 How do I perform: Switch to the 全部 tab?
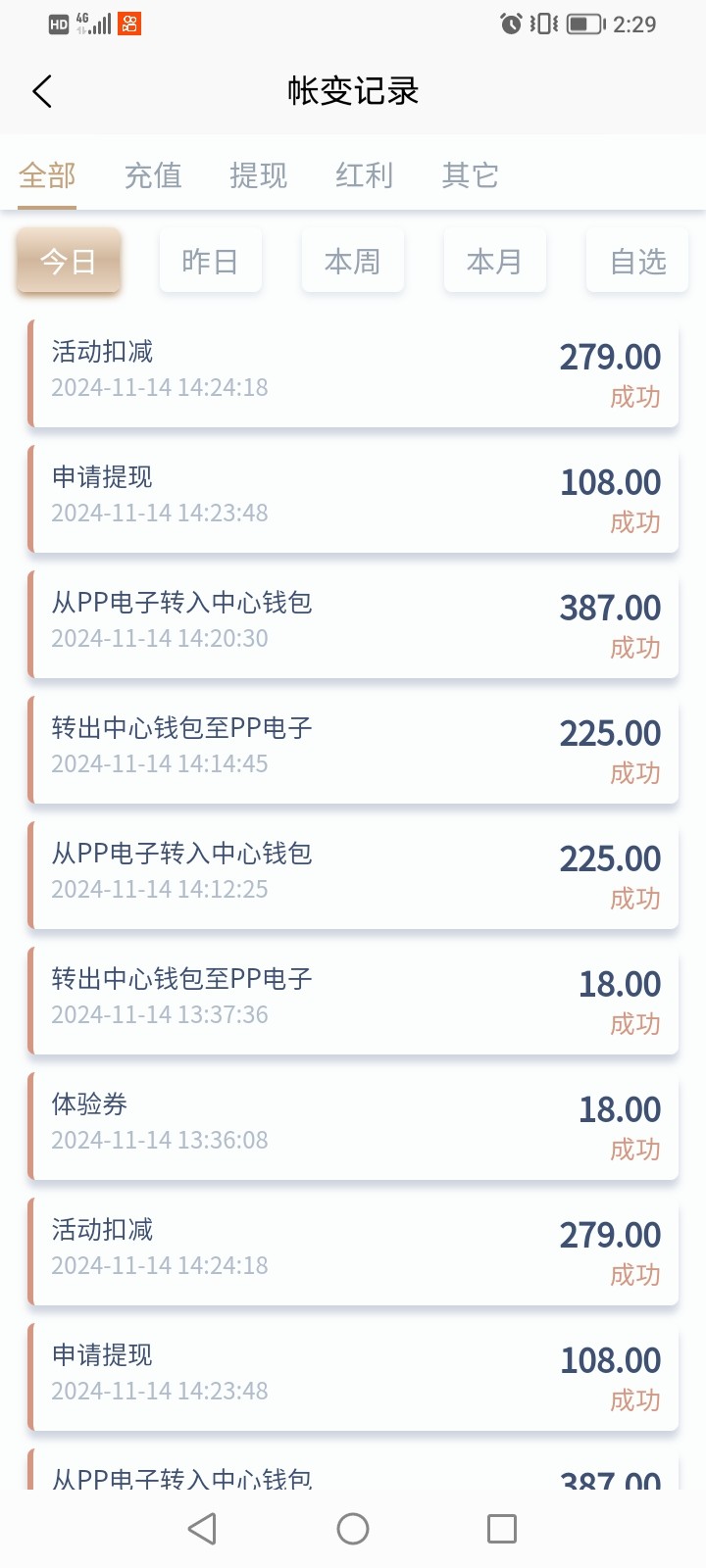pos(47,175)
